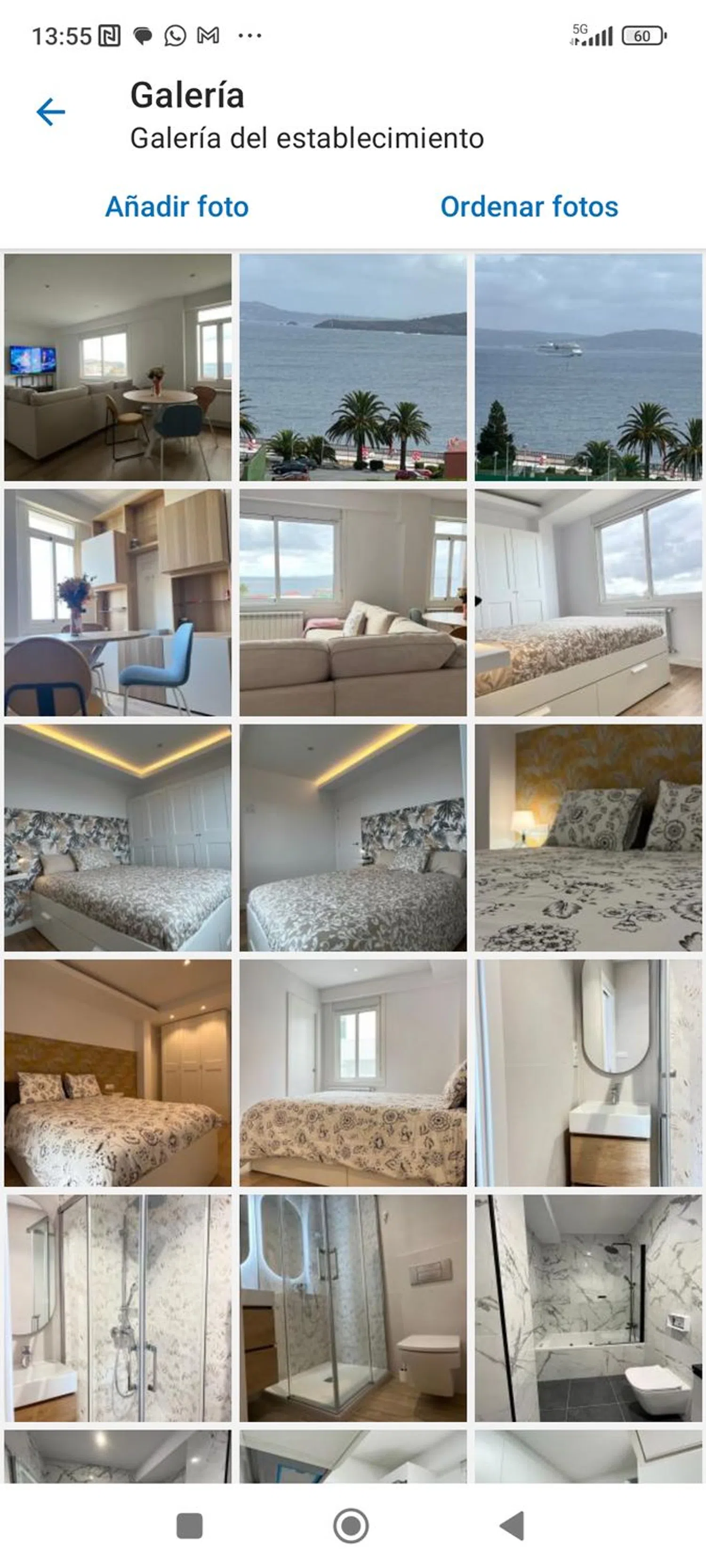The image size is (706, 1568).
Task: Open the sea view photo with cruise ship
Action: (588, 367)
